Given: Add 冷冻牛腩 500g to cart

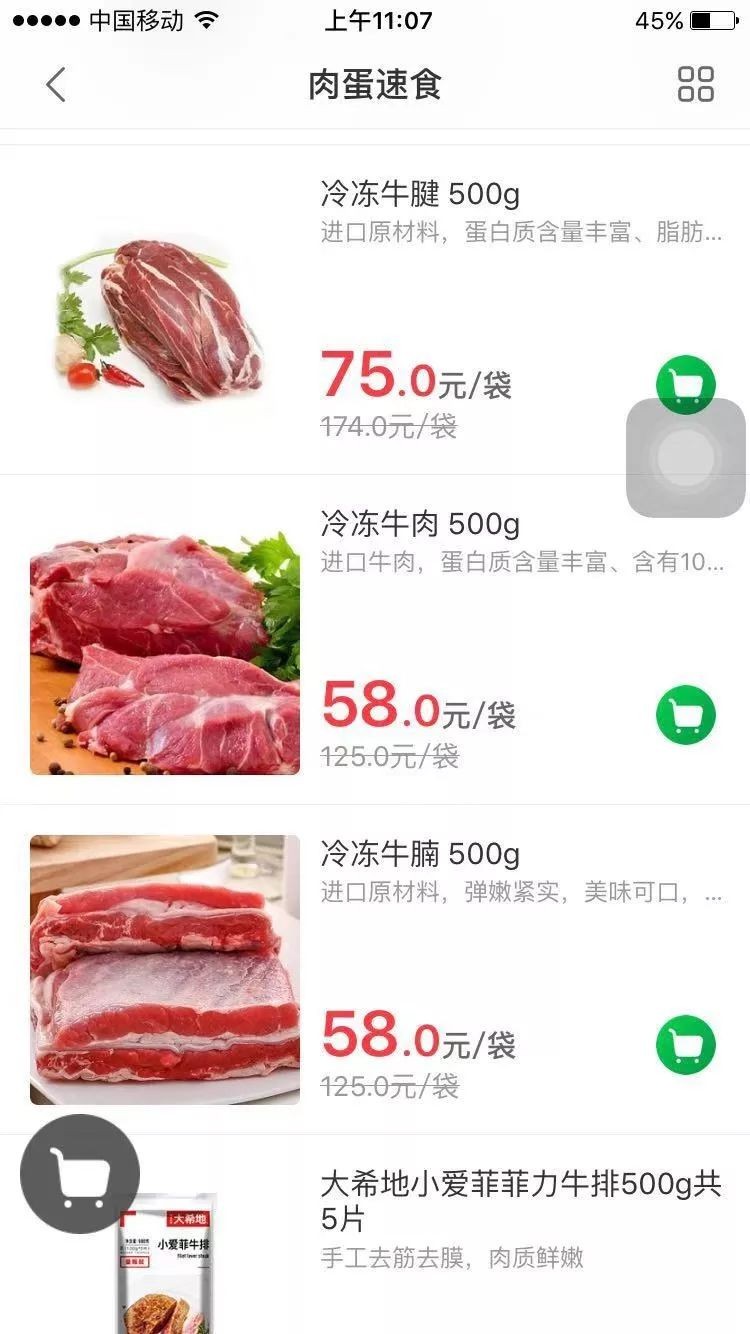Looking at the screenshot, I should coord(685,1044).
